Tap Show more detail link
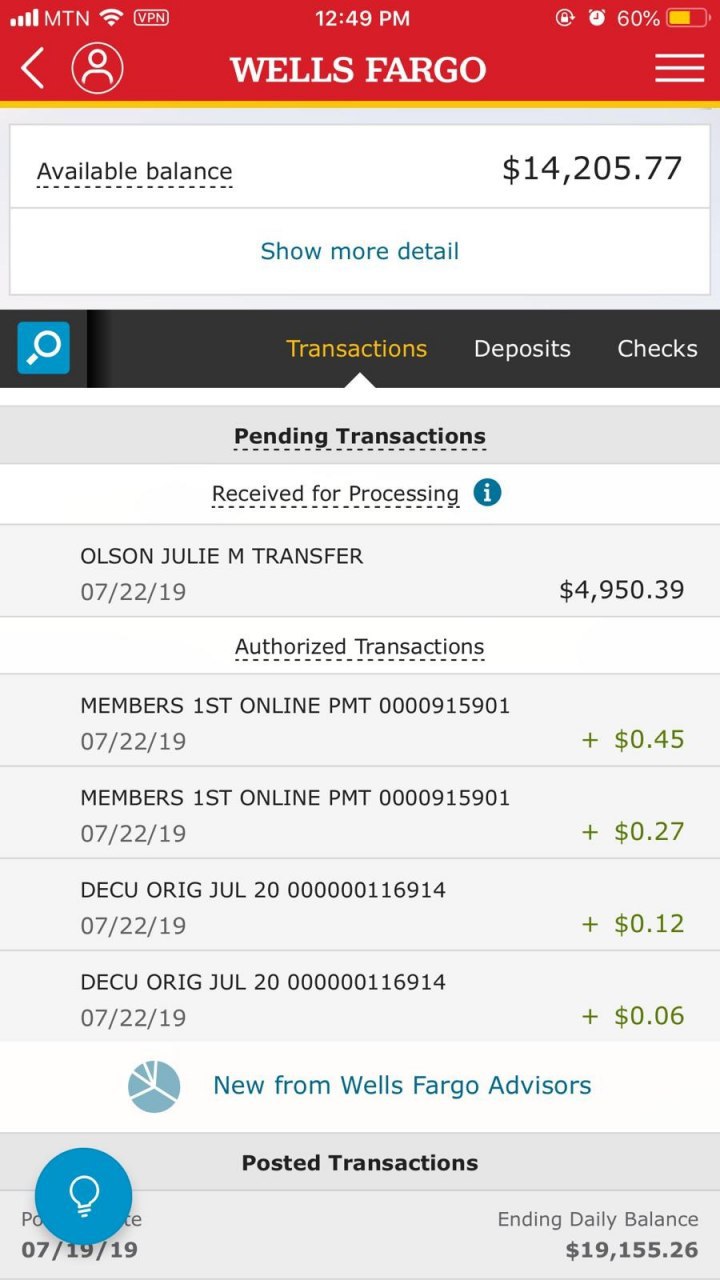 (360, 251)
